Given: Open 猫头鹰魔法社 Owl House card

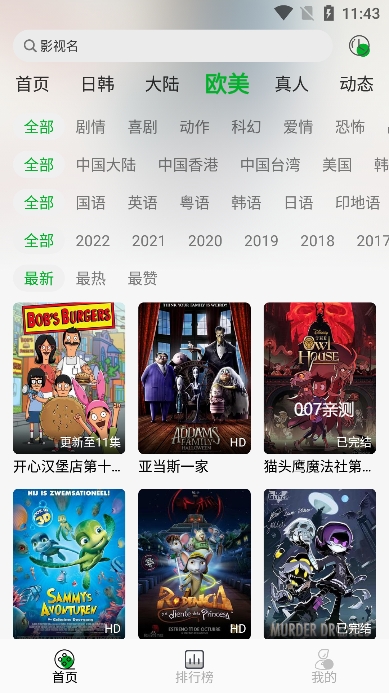Looking at the screenshot, I should [320, 388].
